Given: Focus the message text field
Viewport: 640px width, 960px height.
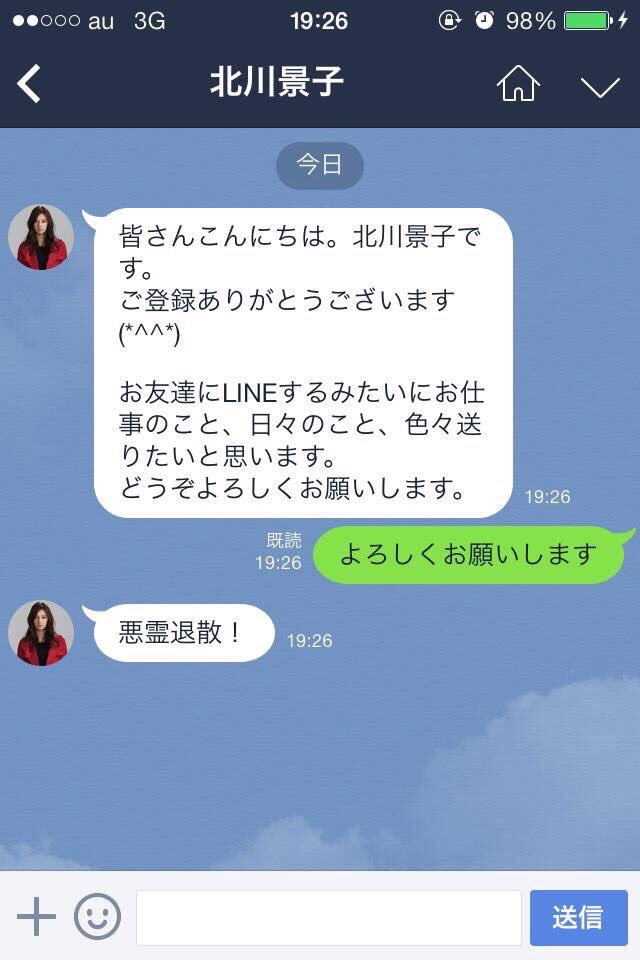Looking at the screenshot, I should coord(328,917).
